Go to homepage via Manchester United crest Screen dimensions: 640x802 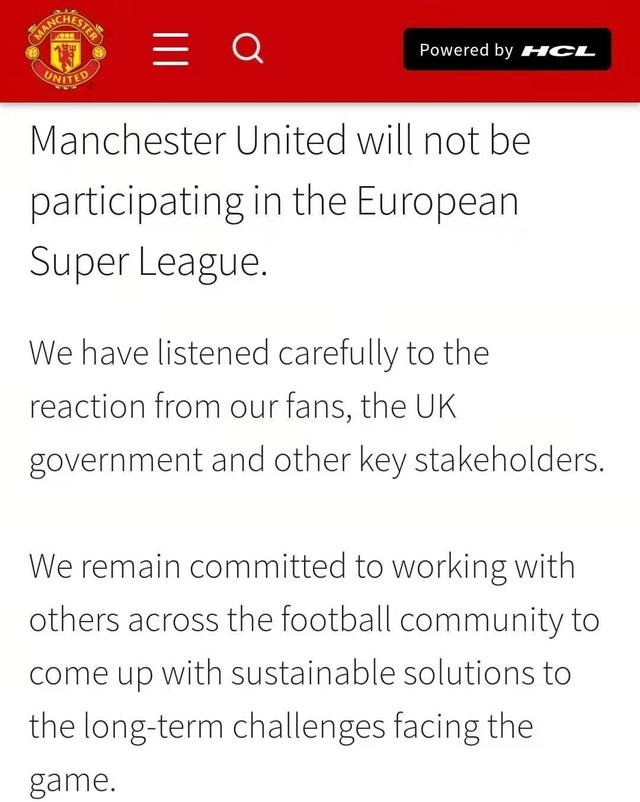click(65, 47)
